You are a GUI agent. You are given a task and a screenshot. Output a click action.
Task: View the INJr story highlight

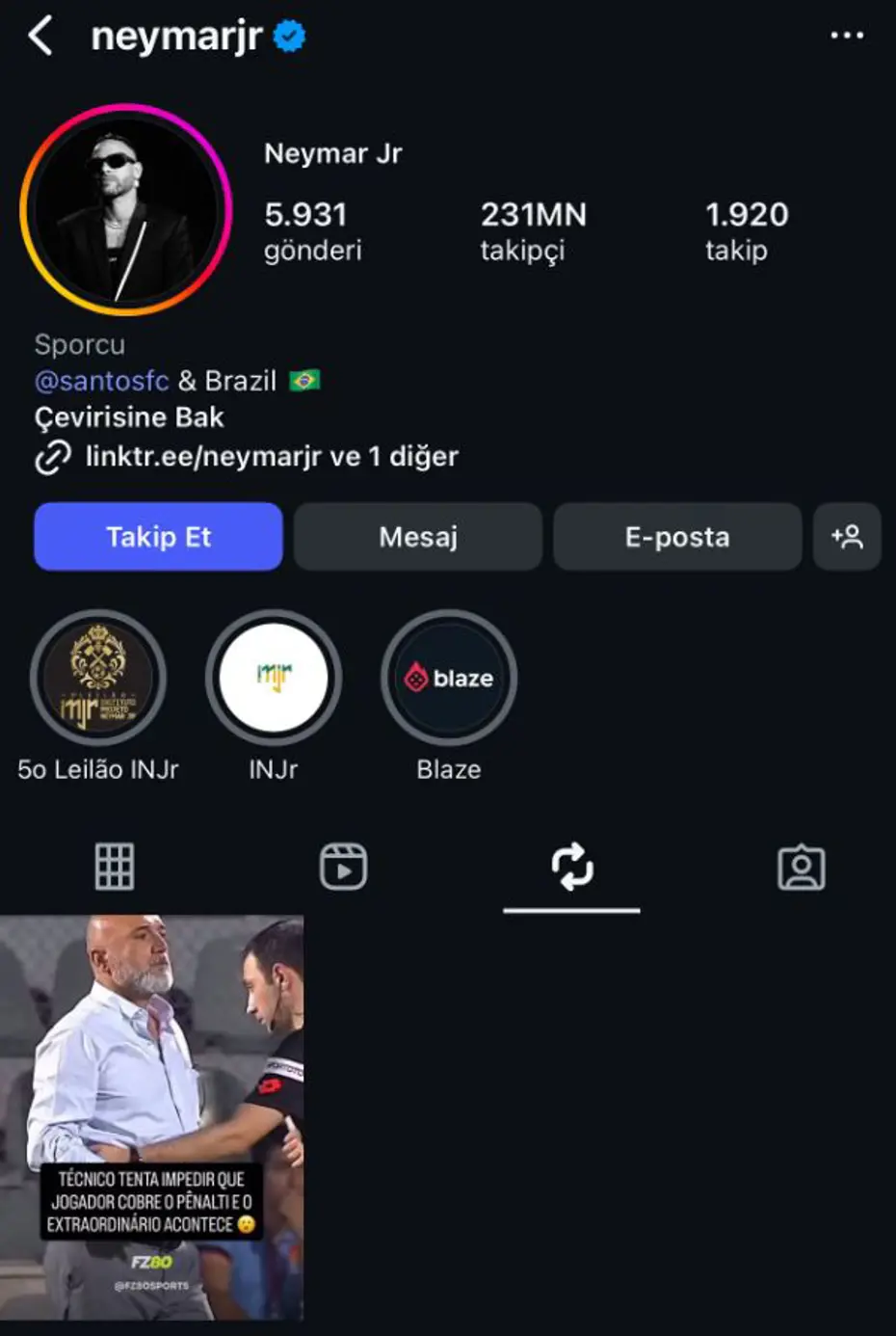pos(274,678)
